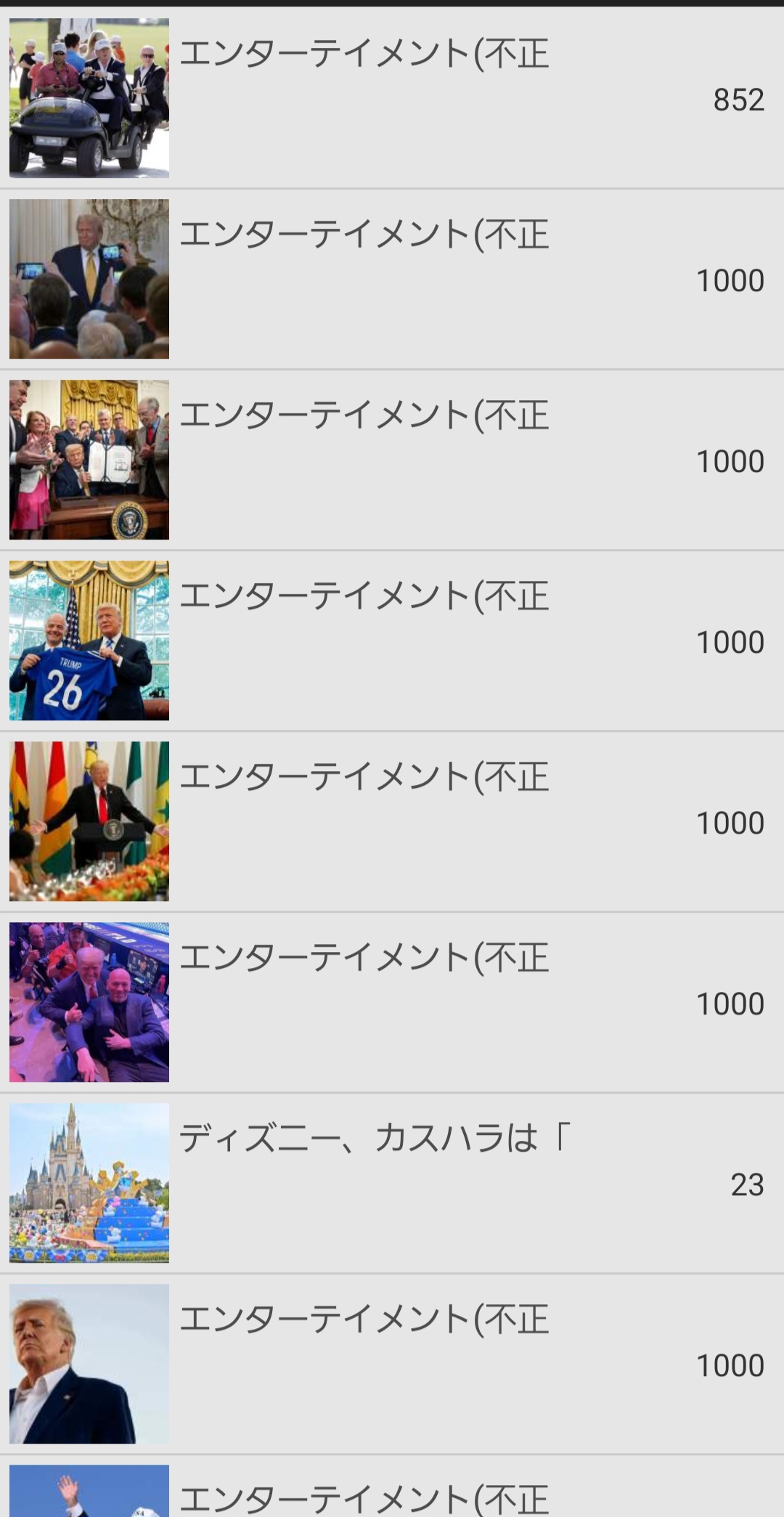
Task: Select the row with the close-up portrait against sky
Action: [392, 1364]
